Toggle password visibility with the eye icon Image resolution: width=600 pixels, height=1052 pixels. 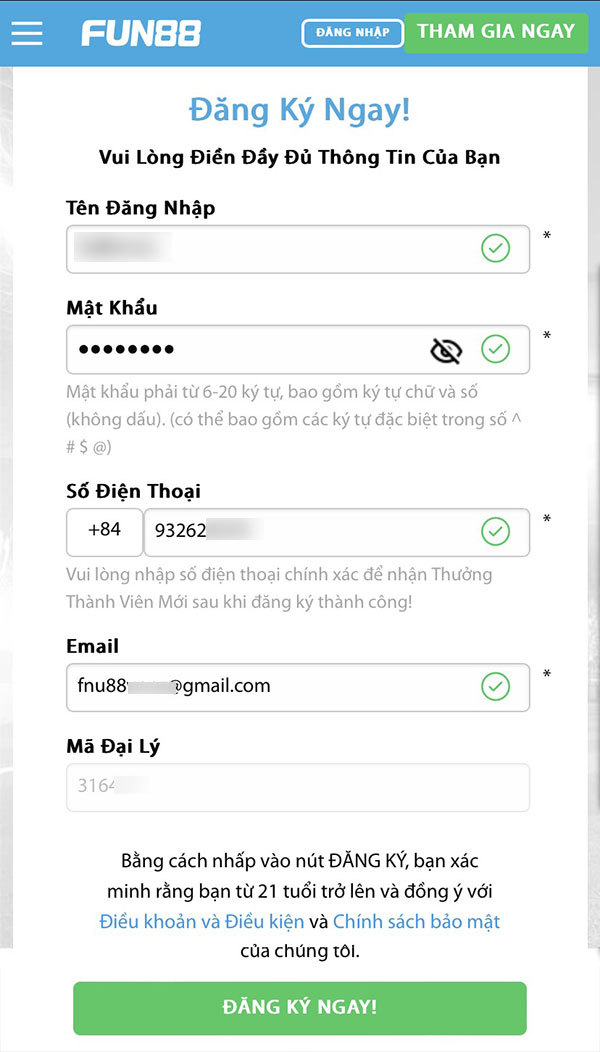[x=446, y=350]
